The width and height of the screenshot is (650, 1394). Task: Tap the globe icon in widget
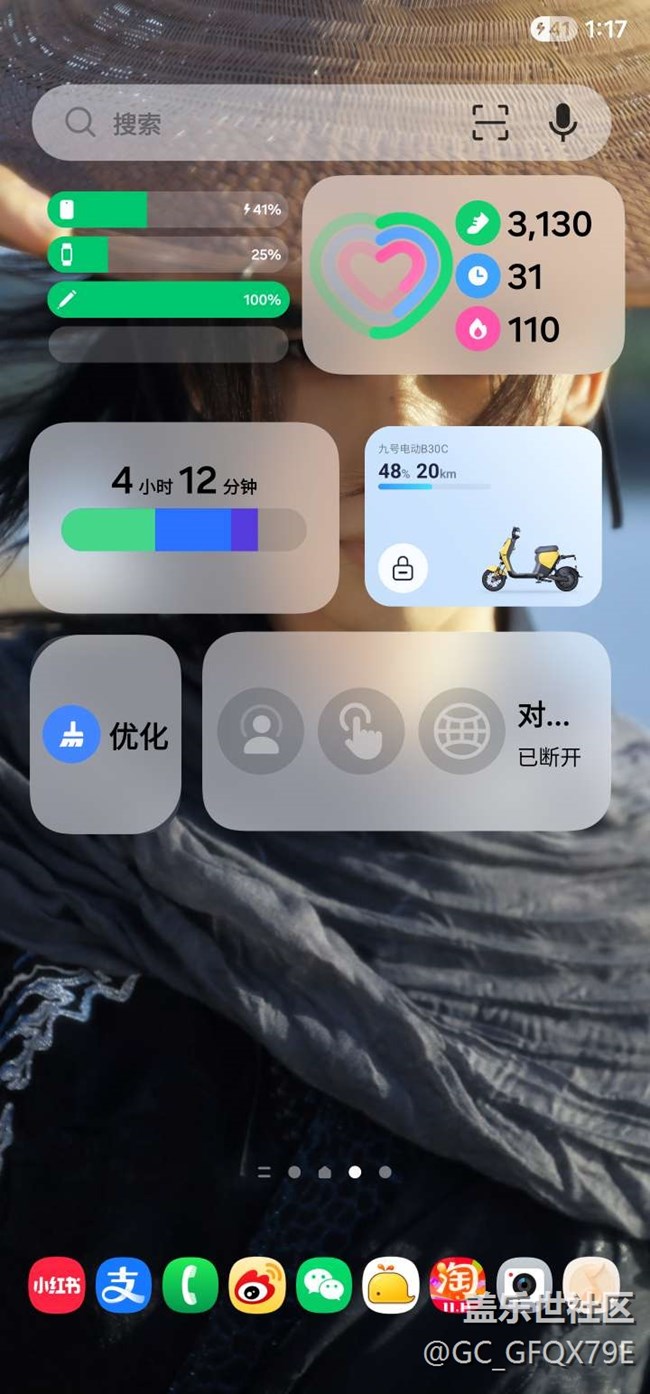coord(461,731)
